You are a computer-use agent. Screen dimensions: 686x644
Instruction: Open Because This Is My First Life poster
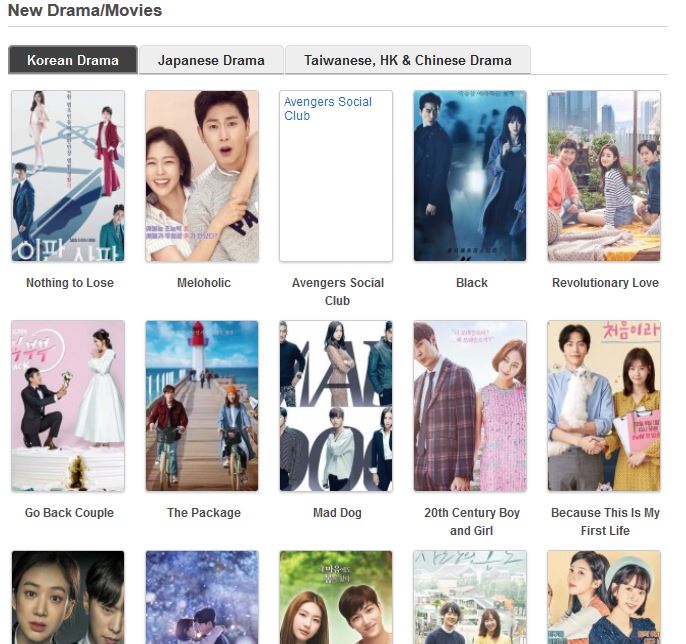(604, 406)
